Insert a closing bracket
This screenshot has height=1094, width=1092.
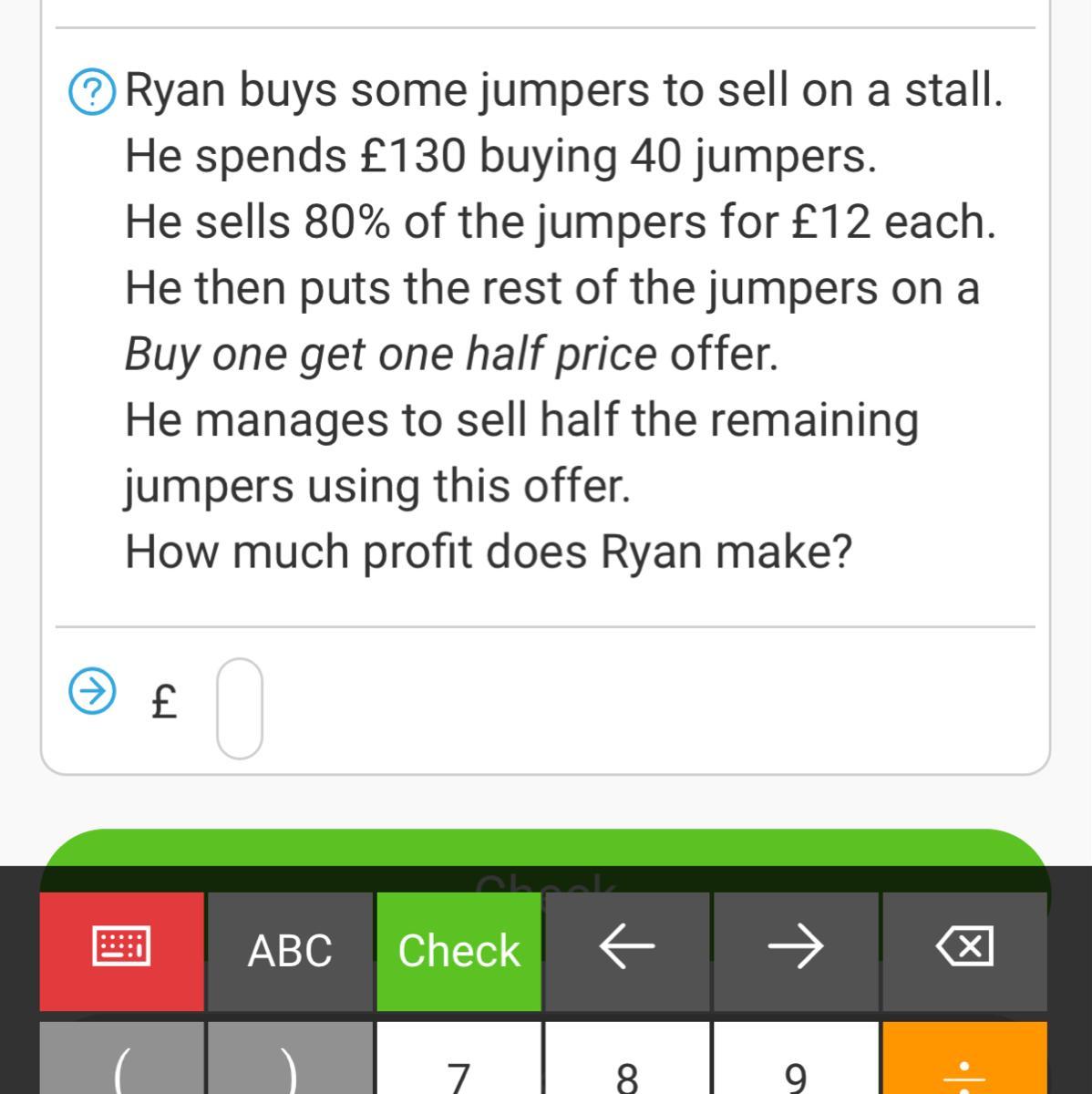click(x=290, y=1058)
